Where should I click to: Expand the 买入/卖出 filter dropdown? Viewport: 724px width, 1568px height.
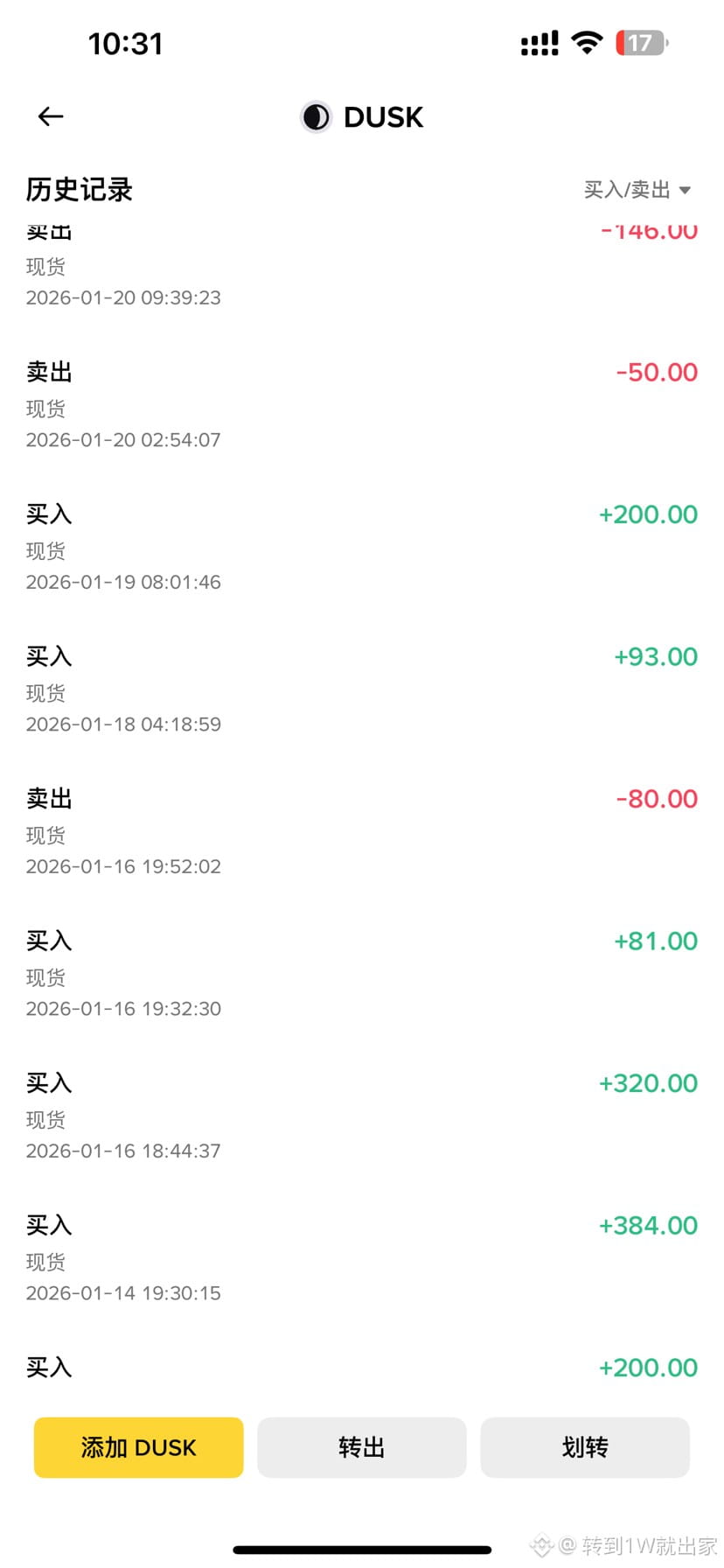(x=637, y=190)
